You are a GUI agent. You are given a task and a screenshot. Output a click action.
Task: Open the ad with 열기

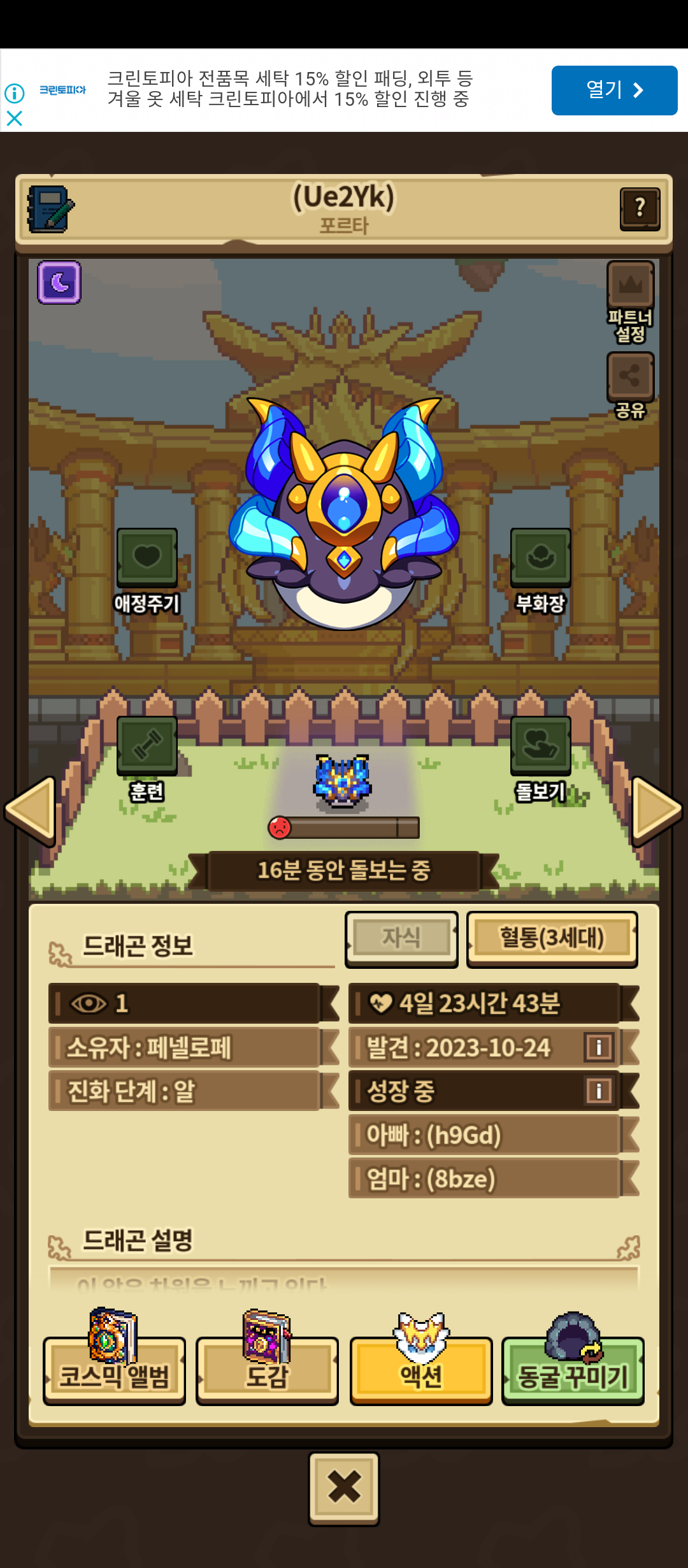coord(614,91)
